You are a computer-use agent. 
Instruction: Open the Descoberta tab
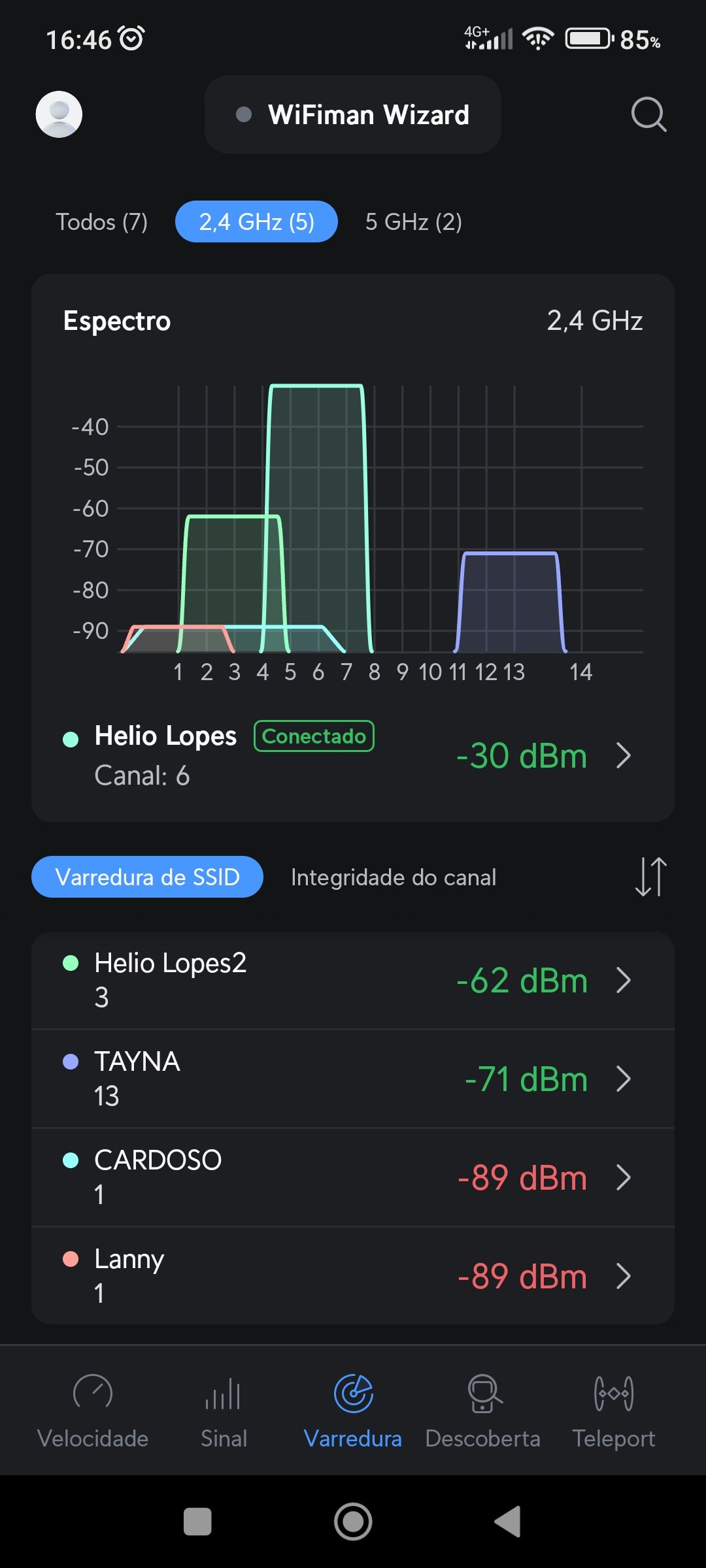click(x=482, y=1411)
